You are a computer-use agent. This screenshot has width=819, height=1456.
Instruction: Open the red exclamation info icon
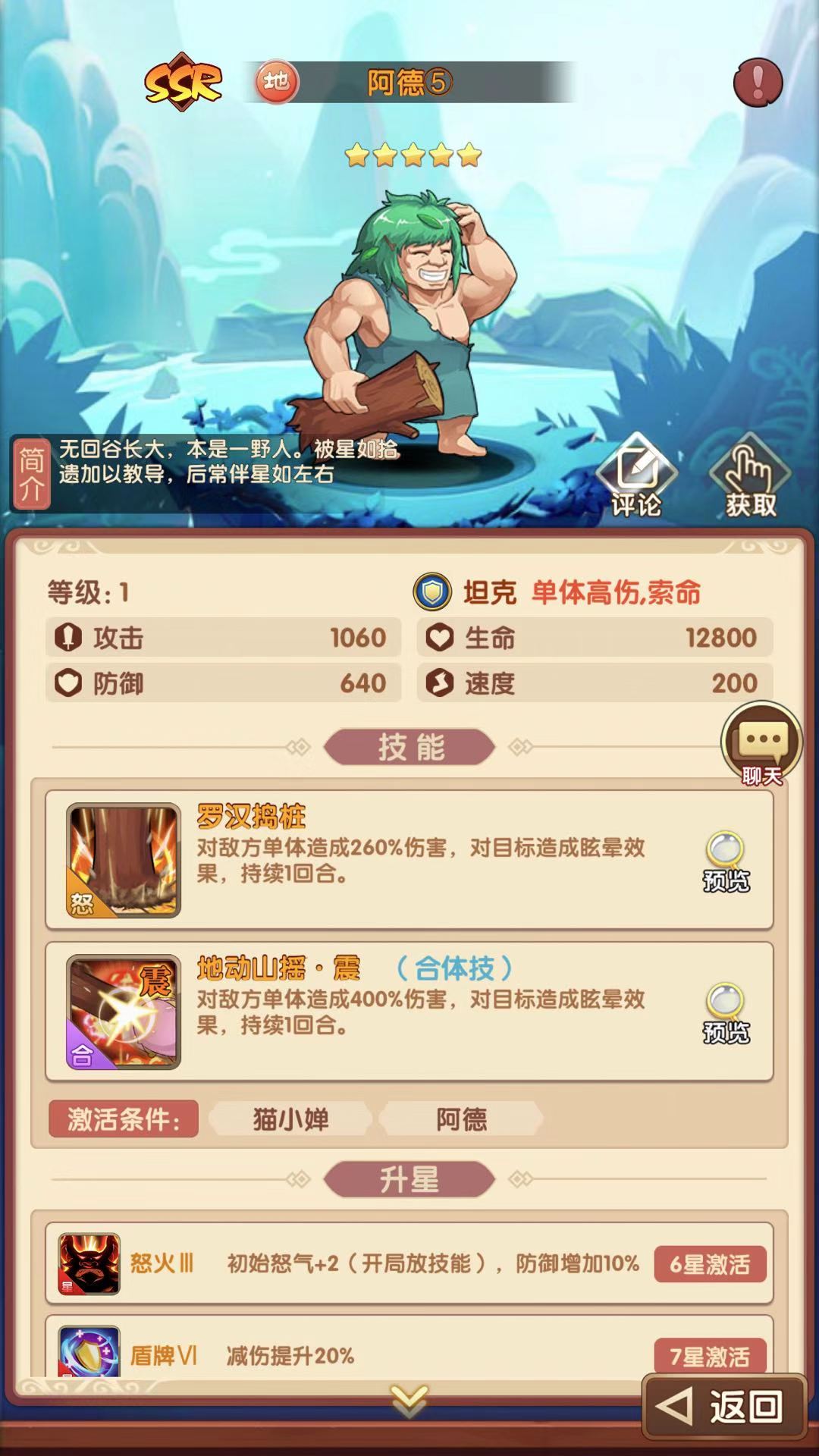pos(758,82)
